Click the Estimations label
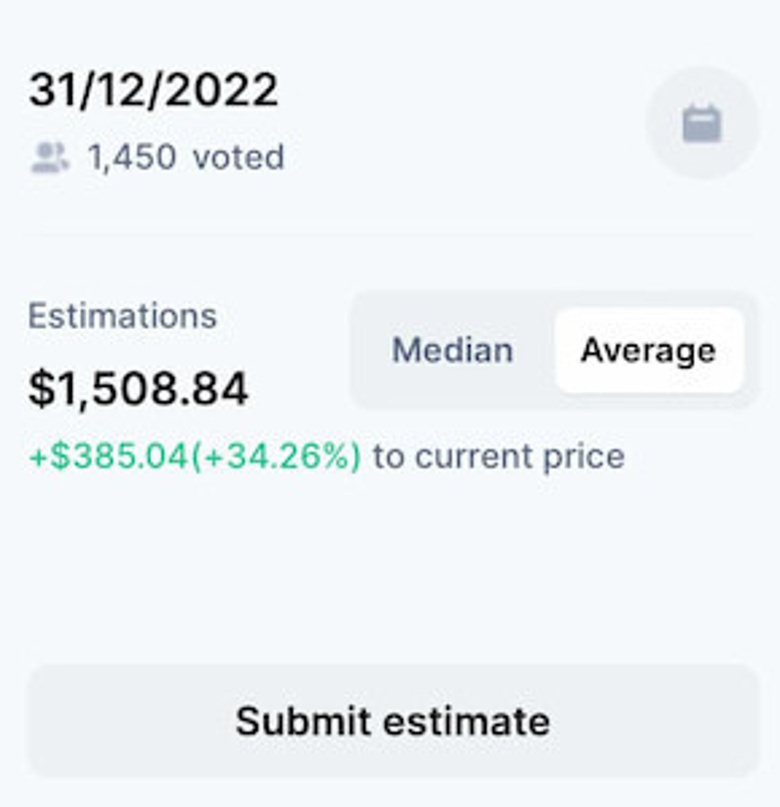This screenshot has height=807, width=780. pos(122,315)
